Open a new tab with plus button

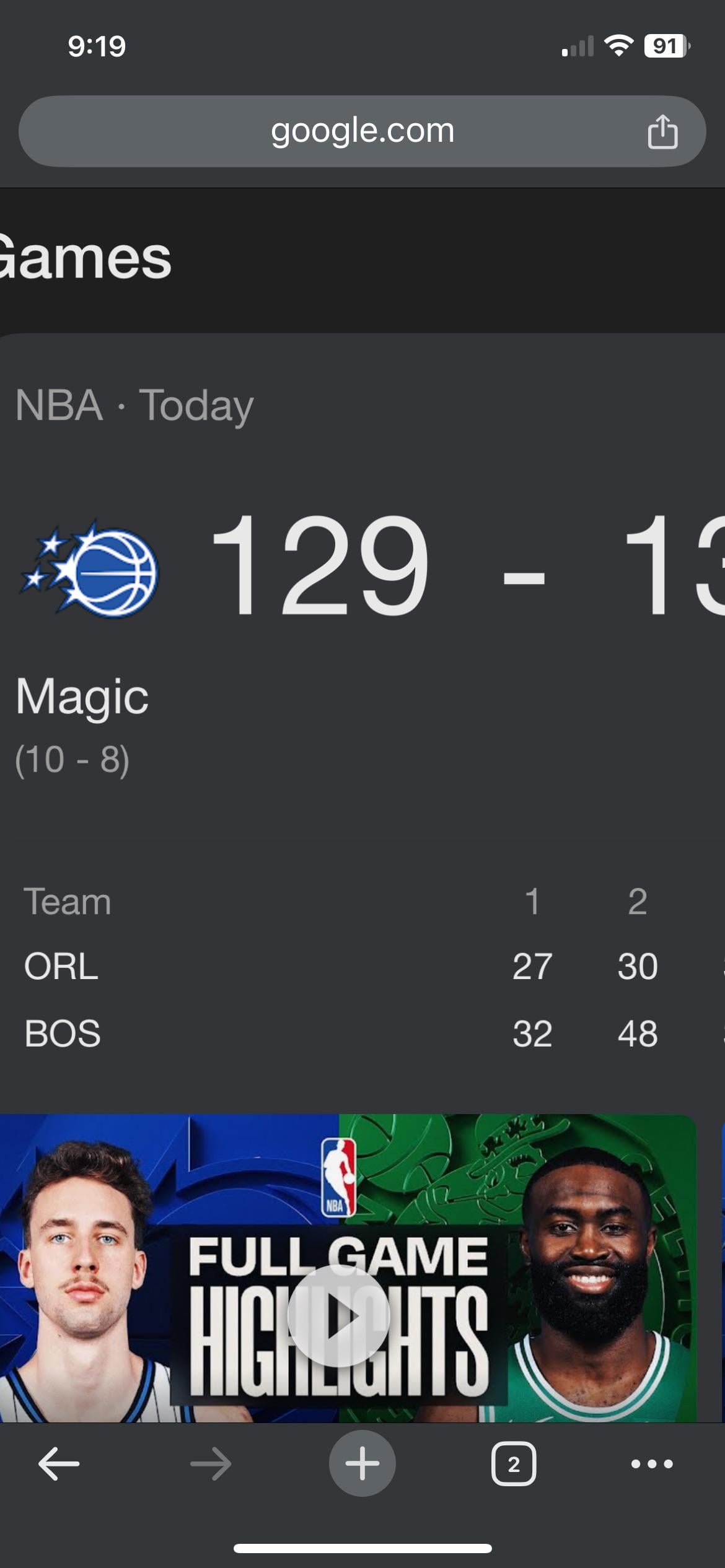click(362, 1464)
